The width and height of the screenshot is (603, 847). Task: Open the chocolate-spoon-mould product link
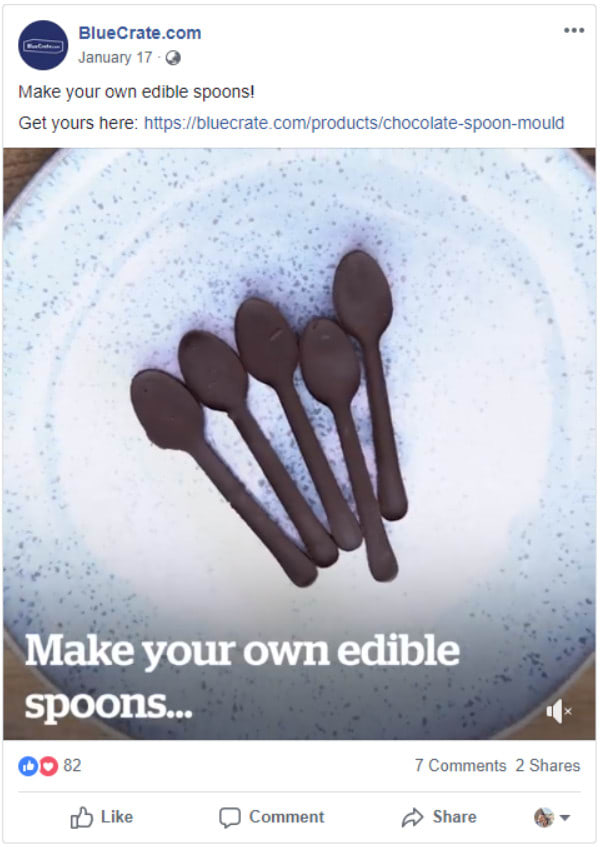tap(354, 123)
